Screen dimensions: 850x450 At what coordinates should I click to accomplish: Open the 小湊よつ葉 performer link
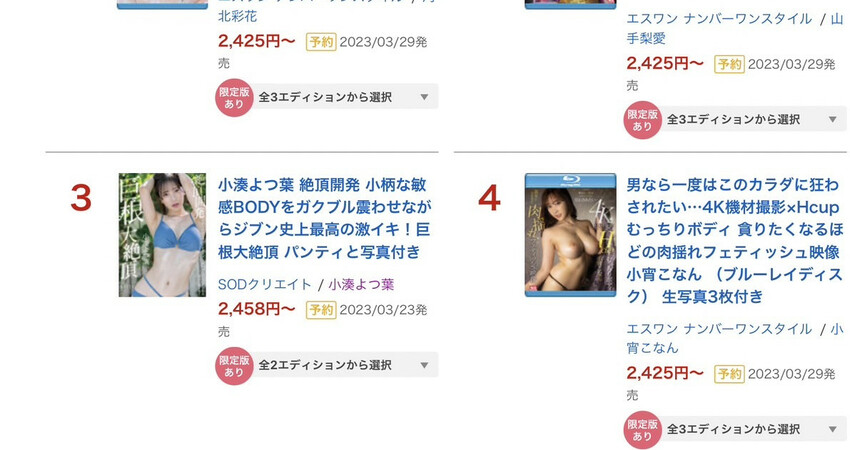(x=360, y=284)
